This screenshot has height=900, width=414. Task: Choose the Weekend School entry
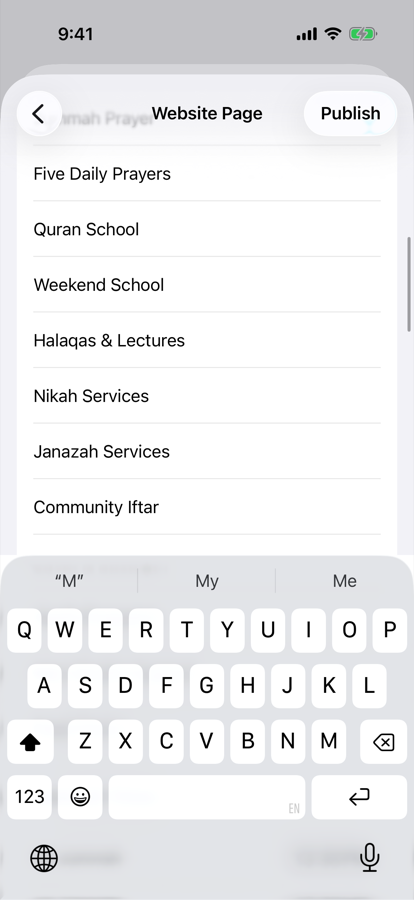pos(207,285)
